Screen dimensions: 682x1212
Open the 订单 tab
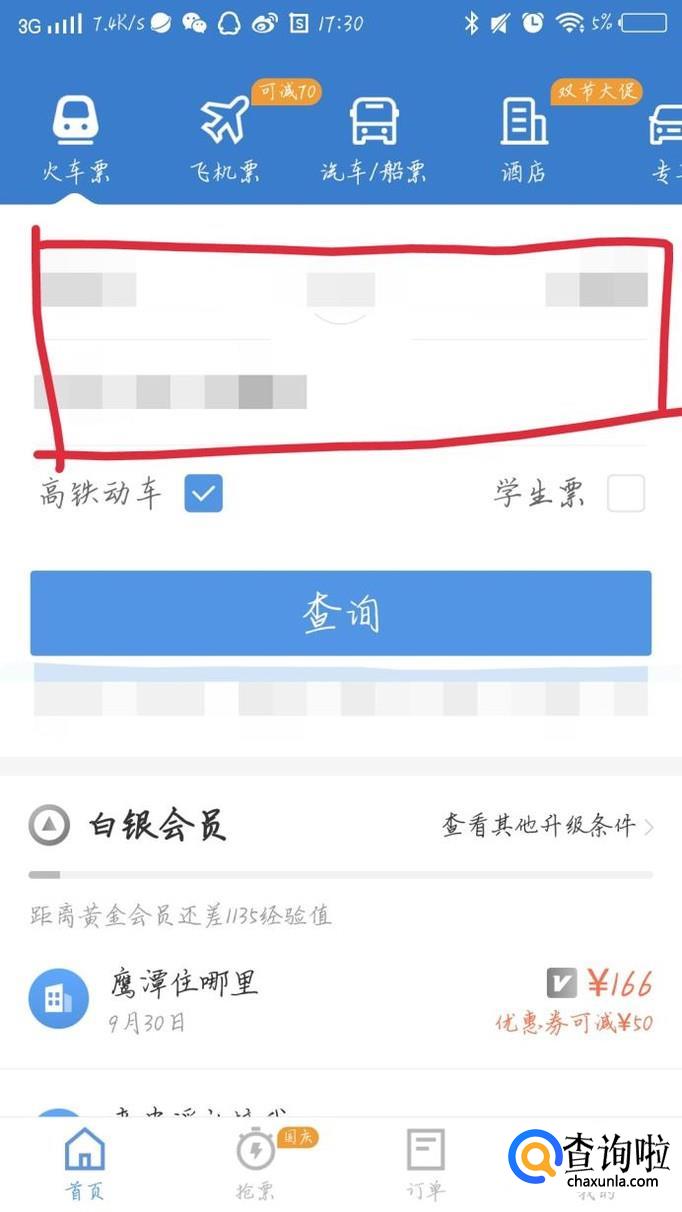(425, 1162)
